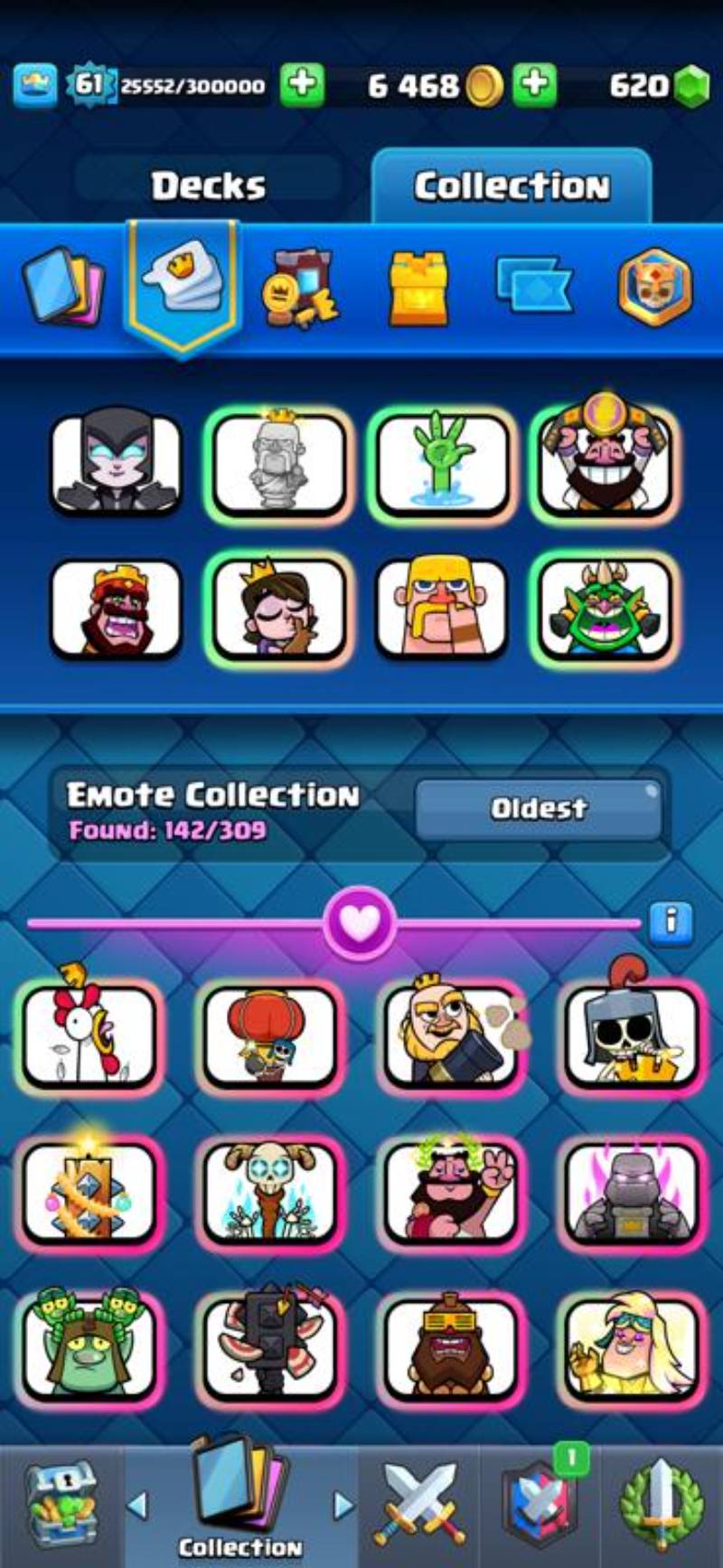Go to the Battle tab with crossed swords
Screen dimensions: 723x1568
419,1503
